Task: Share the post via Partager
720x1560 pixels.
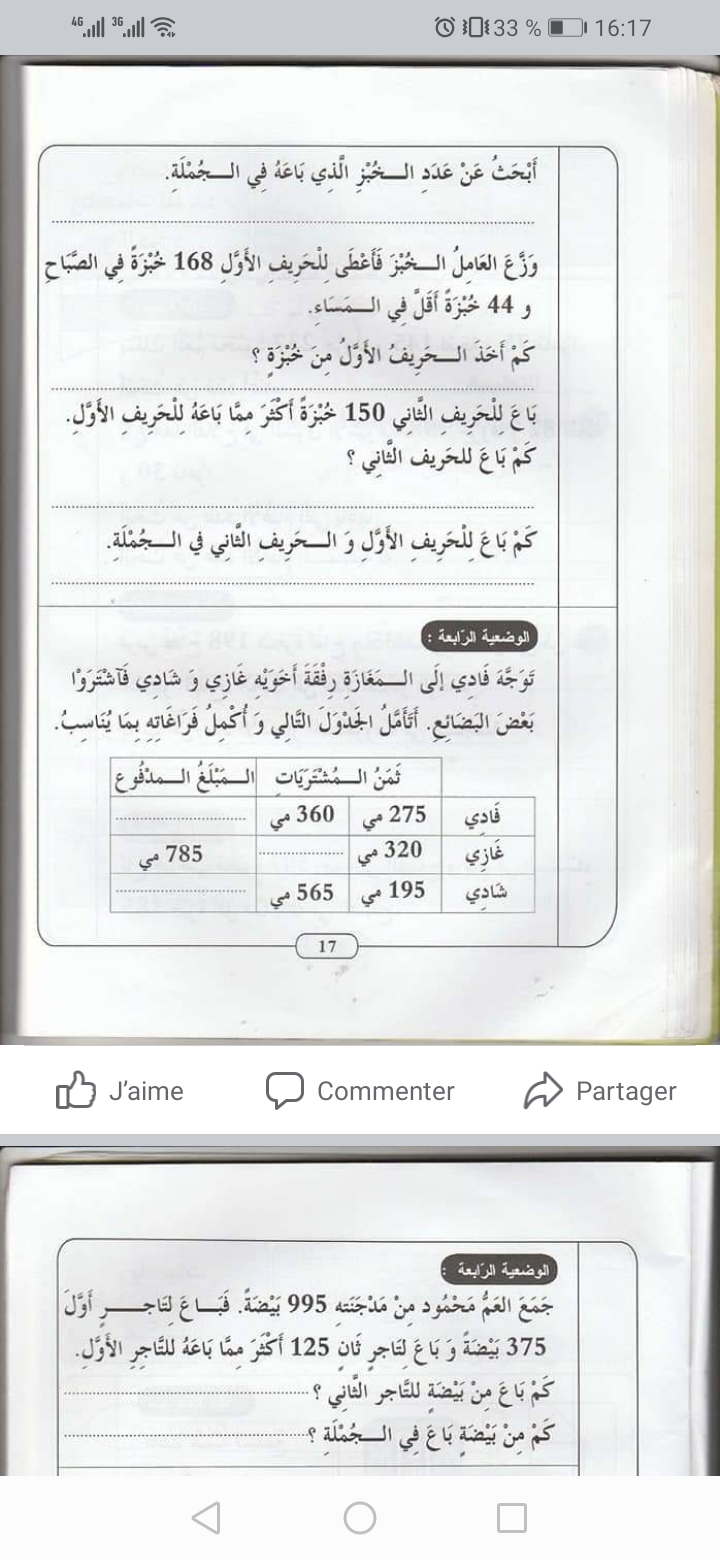Action: 600,1091
